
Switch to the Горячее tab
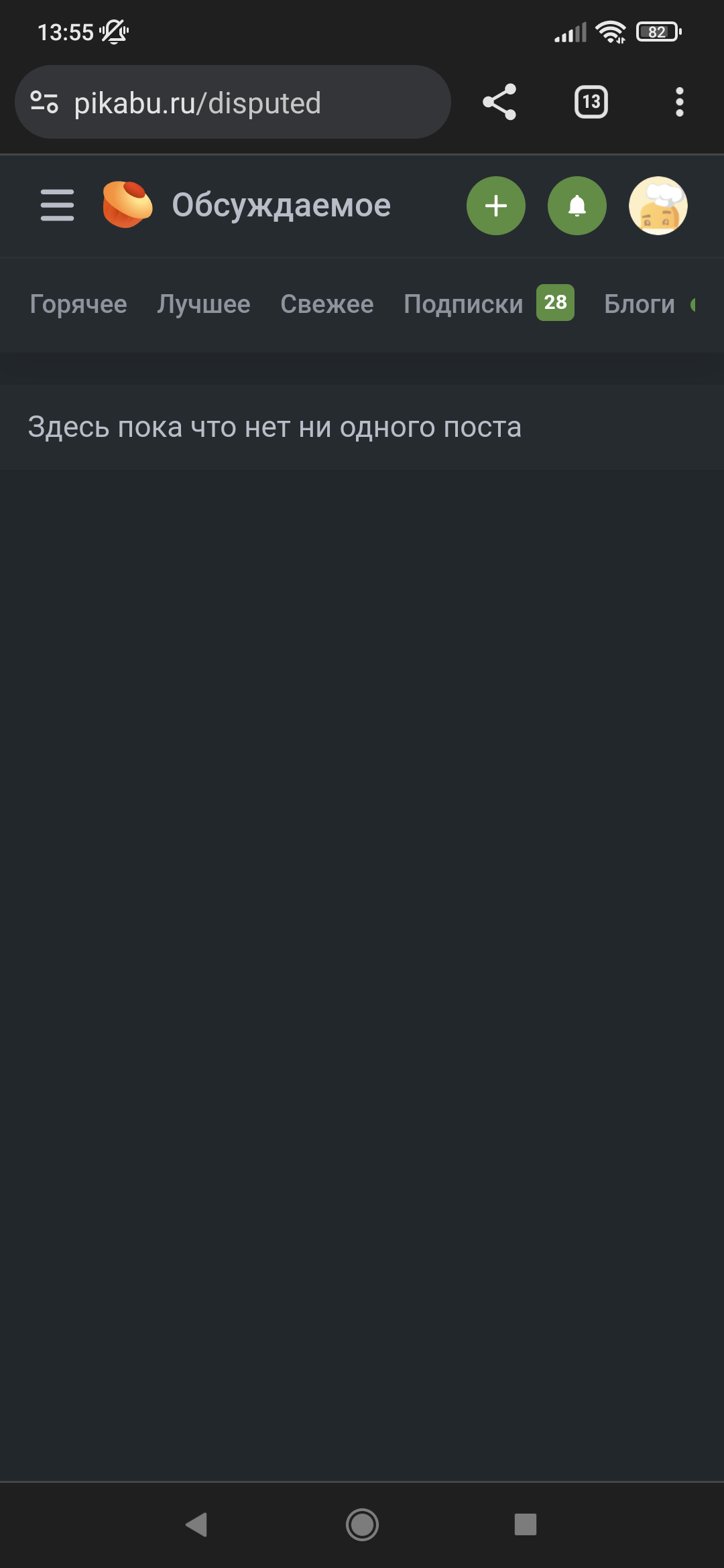78,304
